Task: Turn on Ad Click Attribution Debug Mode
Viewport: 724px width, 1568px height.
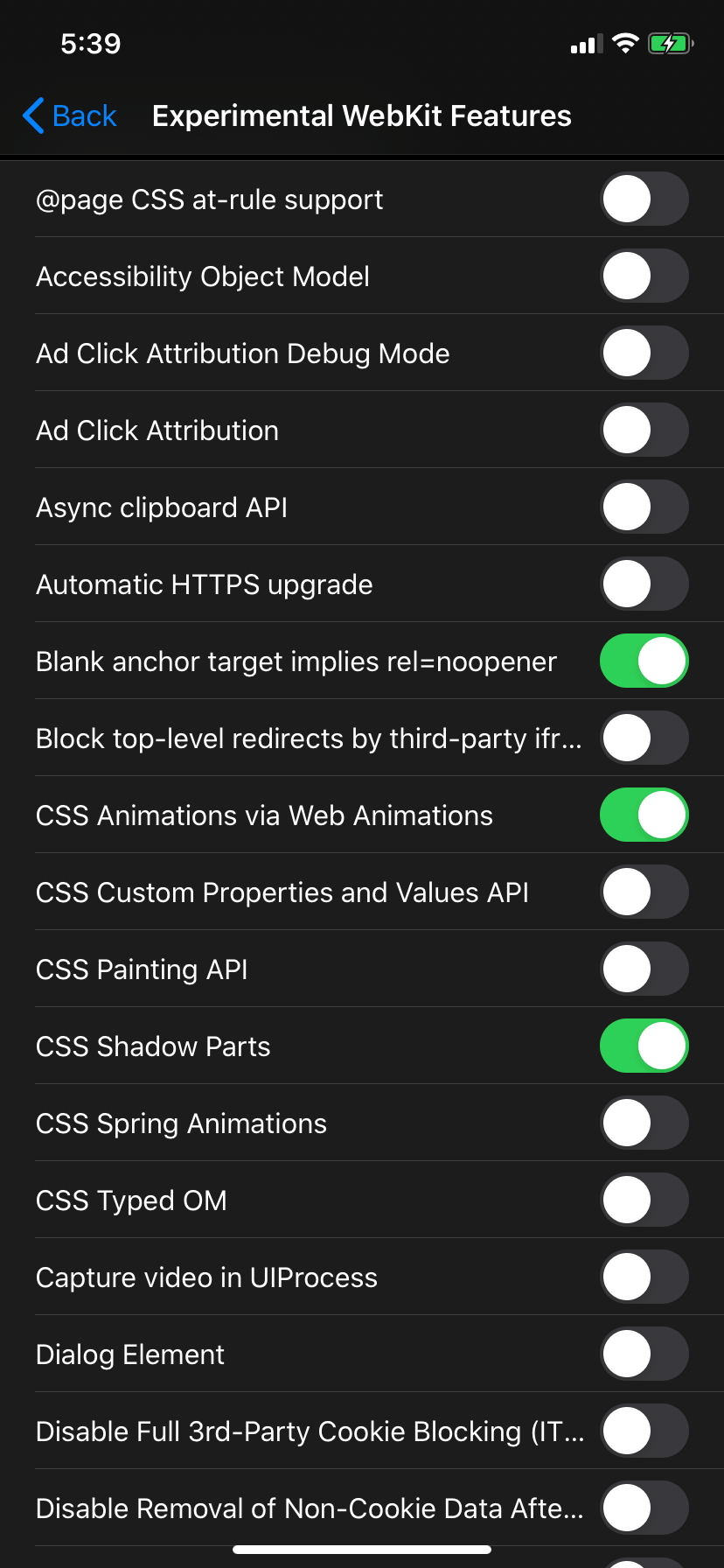Action: (644, 353)
